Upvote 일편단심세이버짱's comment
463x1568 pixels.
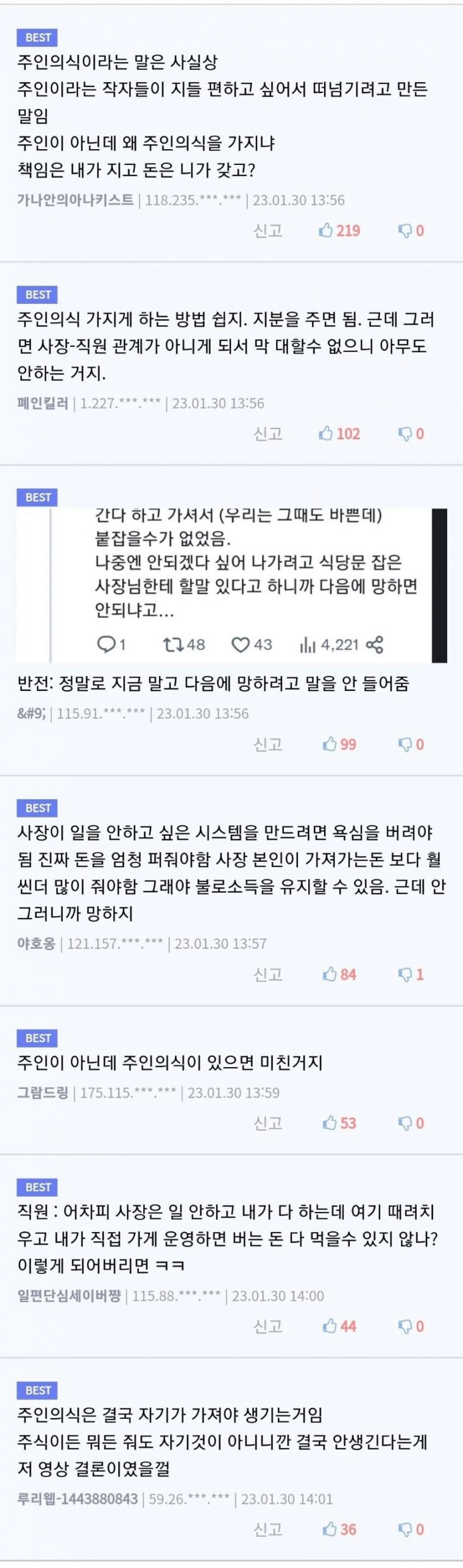coord(339,1326)
